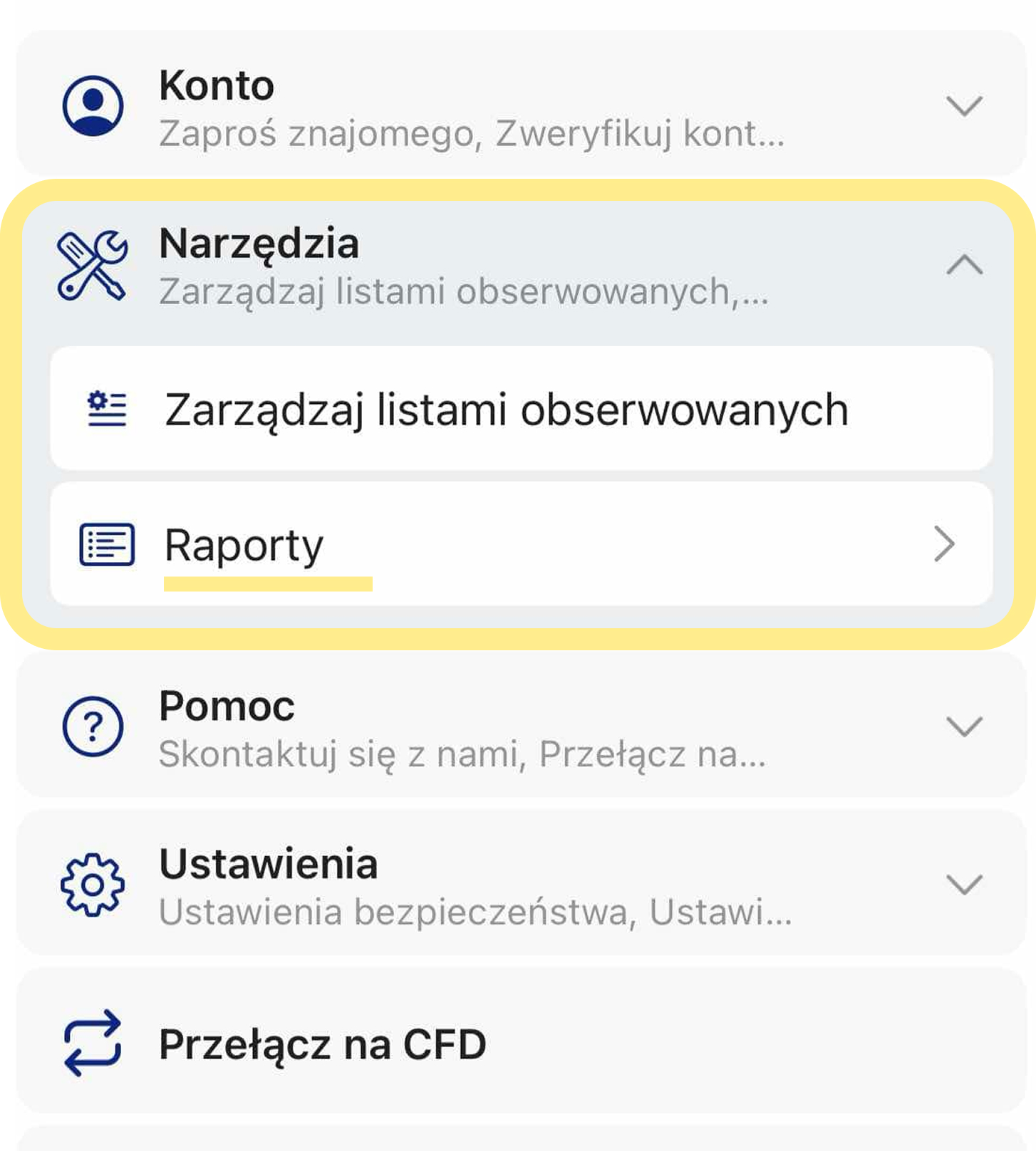Image resolution: width=1036 pixels, height=1151 pixels.
Task: Open the Raporty document icon
Action: click(x=106, y=543)
